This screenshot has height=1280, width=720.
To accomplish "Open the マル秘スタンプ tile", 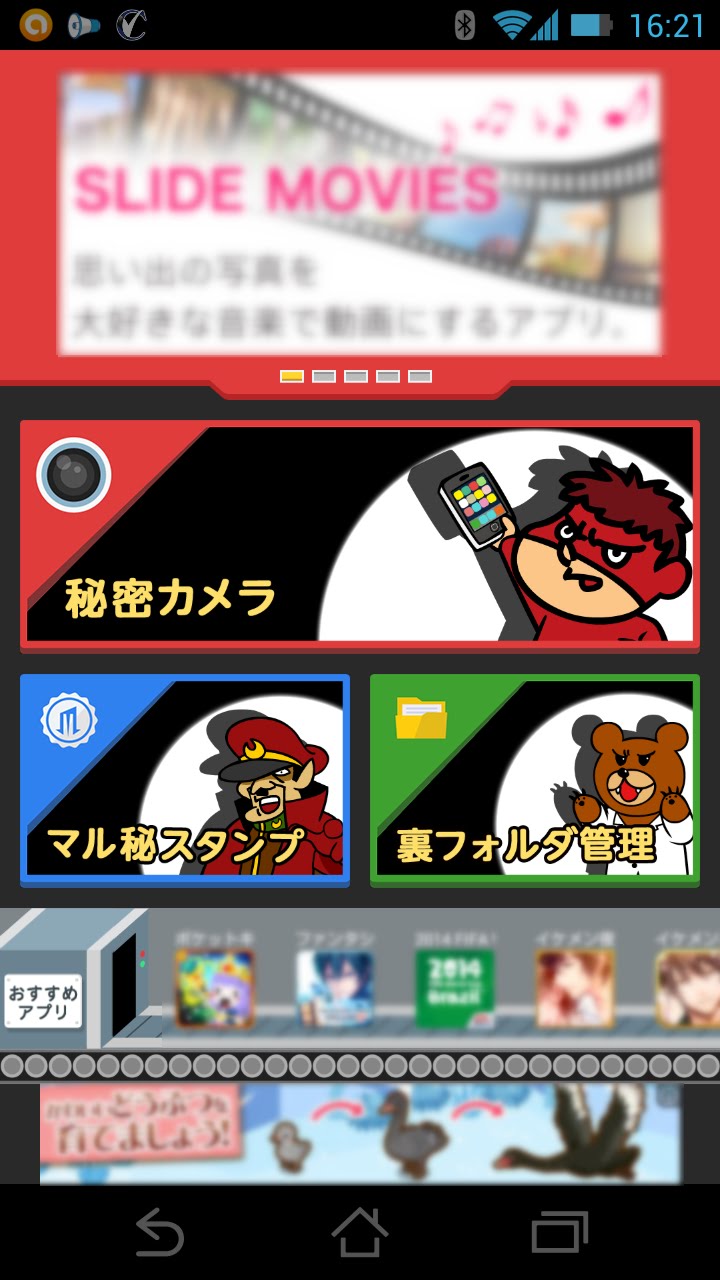I will tap(185, 778).
